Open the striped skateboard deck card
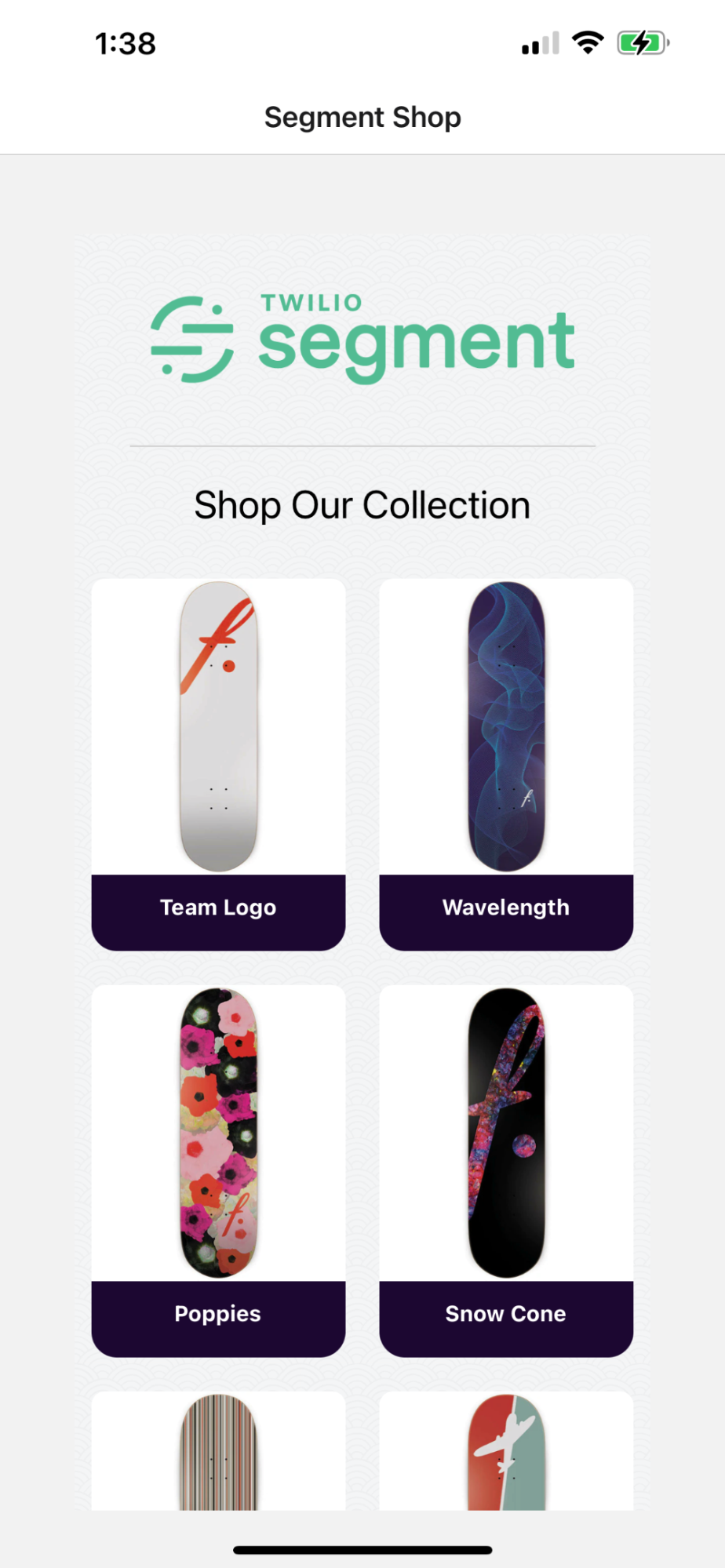The width and height of the screenshot is (725, 1568). click(x=218, y=1451)
